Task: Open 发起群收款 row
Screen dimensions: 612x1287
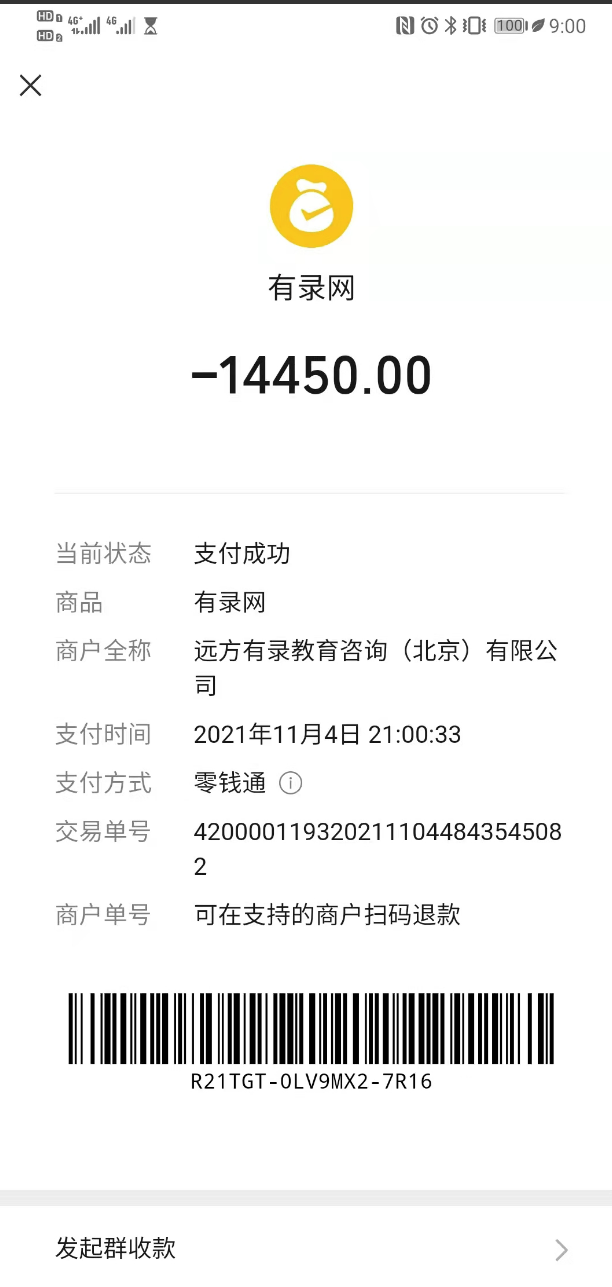Action: coord(306,1248)
